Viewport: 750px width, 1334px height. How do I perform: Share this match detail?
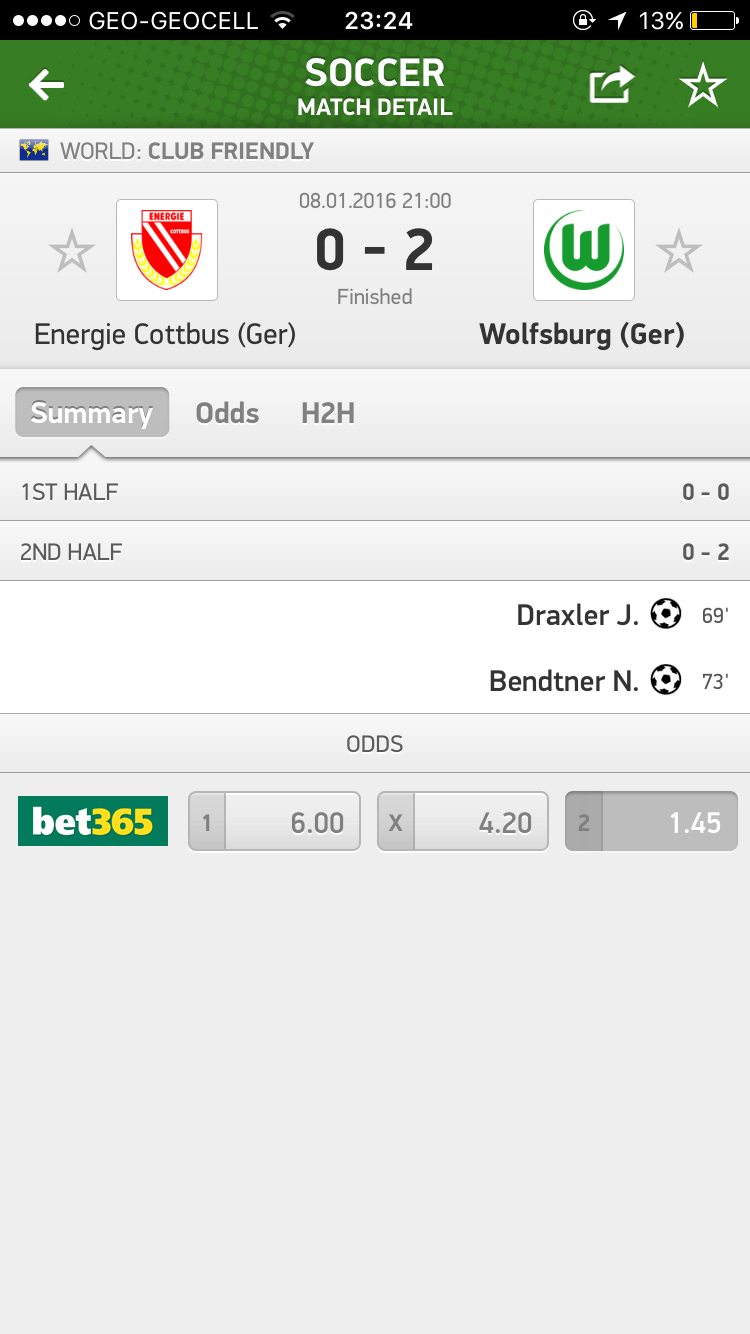(611, 86)
